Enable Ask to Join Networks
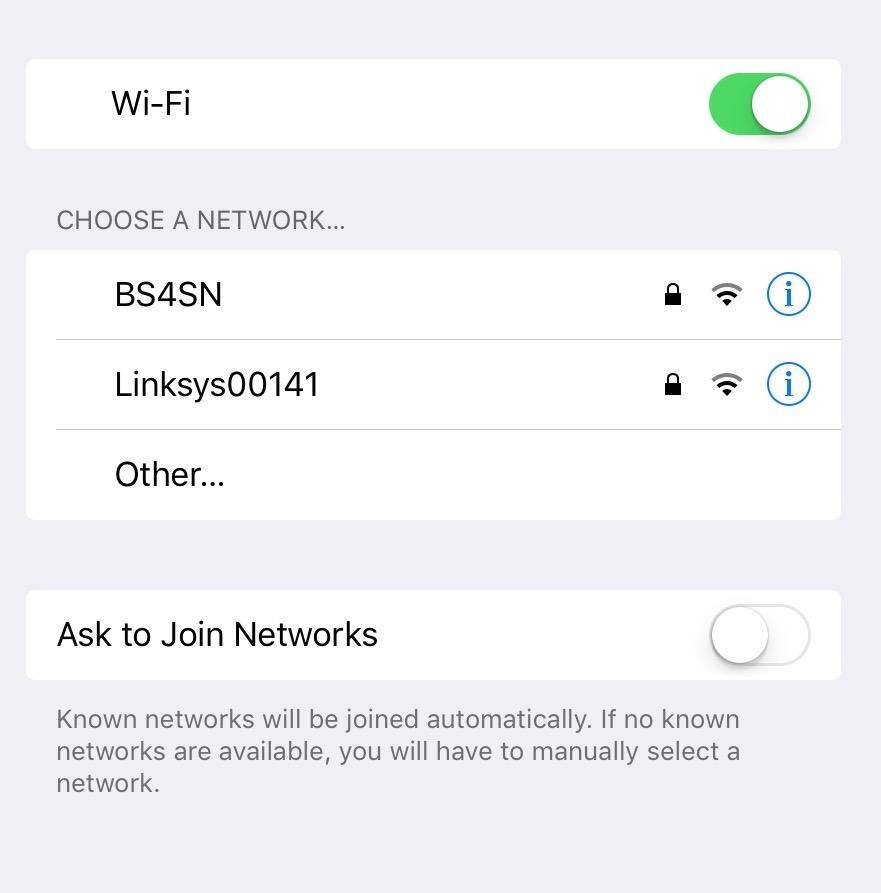The width and height of the screenshot is (881, 893). pyautogui.click(x=759, y=635)
